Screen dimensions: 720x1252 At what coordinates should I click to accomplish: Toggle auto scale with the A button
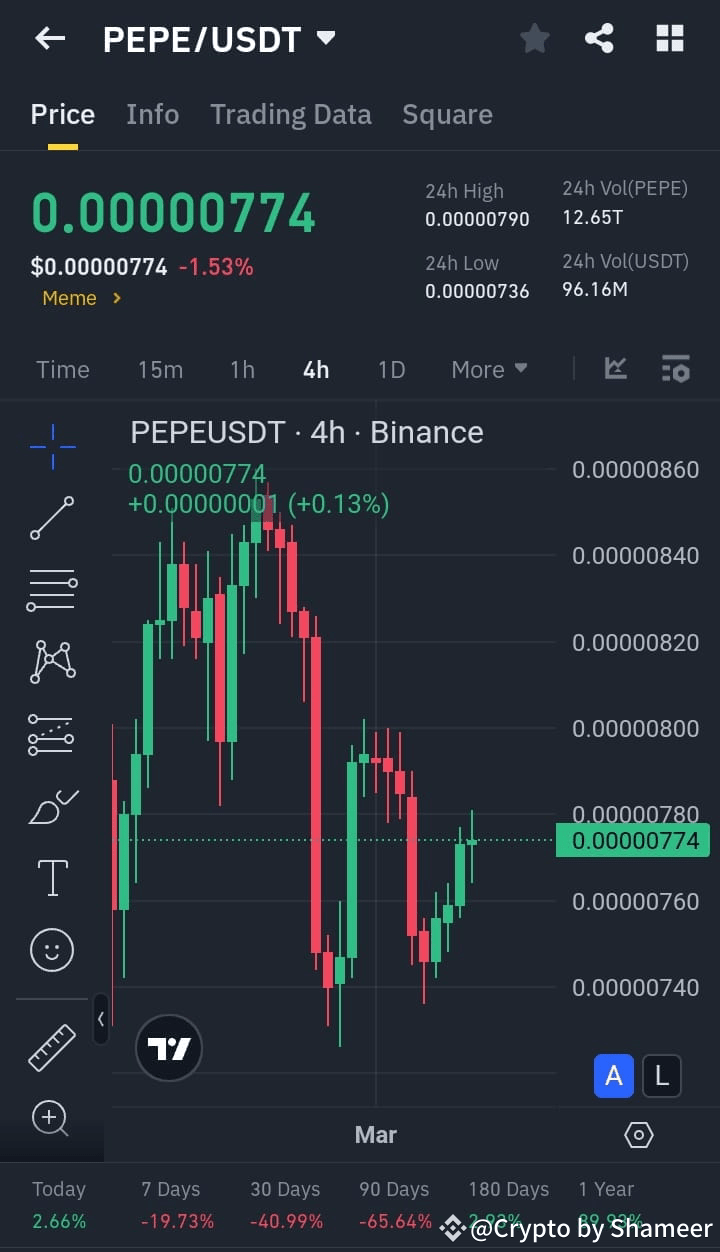point(613,1076)
